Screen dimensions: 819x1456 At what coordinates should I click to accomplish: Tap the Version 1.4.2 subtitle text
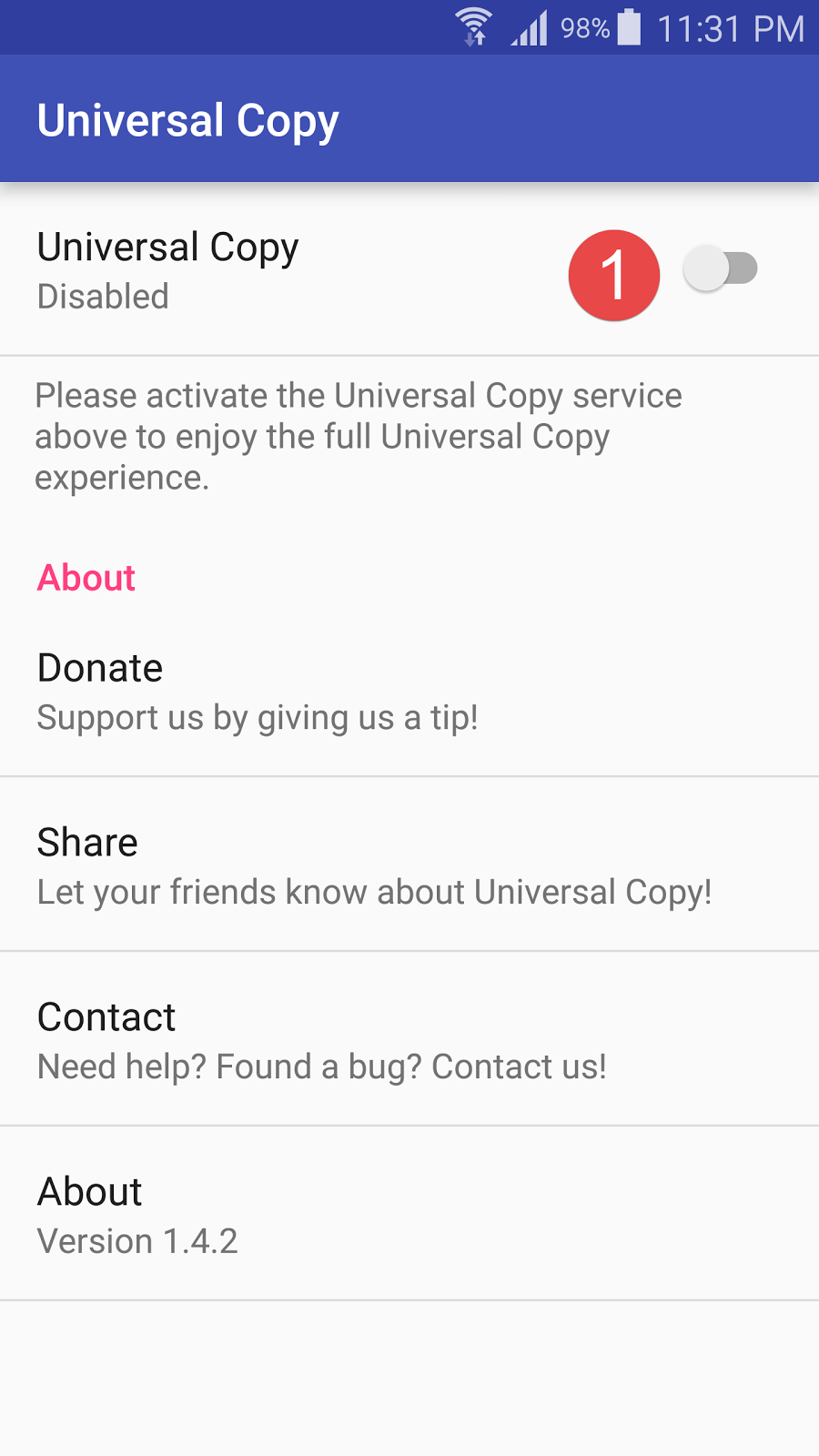tap(136, 1240)
